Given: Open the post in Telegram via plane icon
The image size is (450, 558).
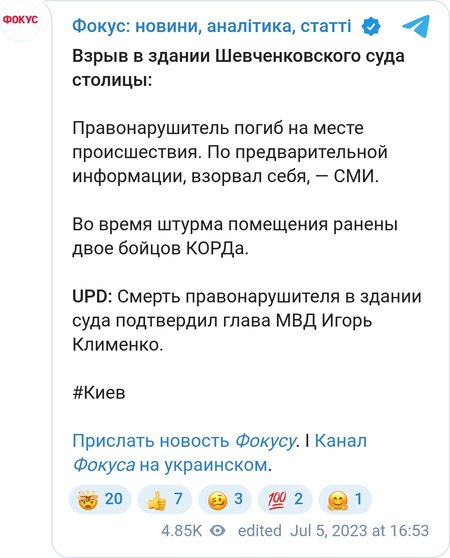Looking at the screenshot, I should (416, 26).
